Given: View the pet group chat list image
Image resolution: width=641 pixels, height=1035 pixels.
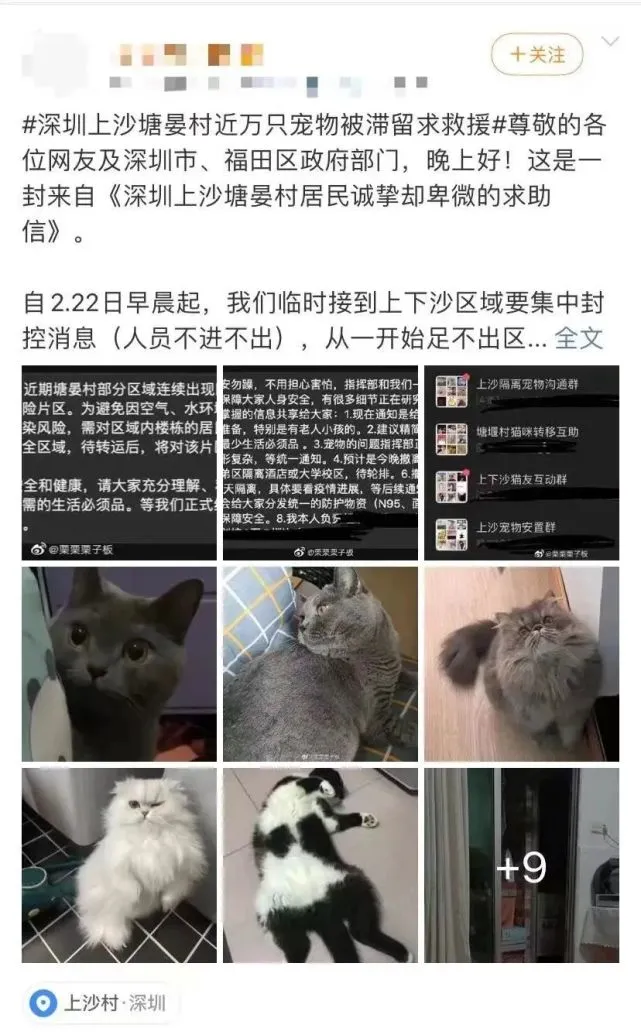Looking at the screenshot, I should coord(521,462).
